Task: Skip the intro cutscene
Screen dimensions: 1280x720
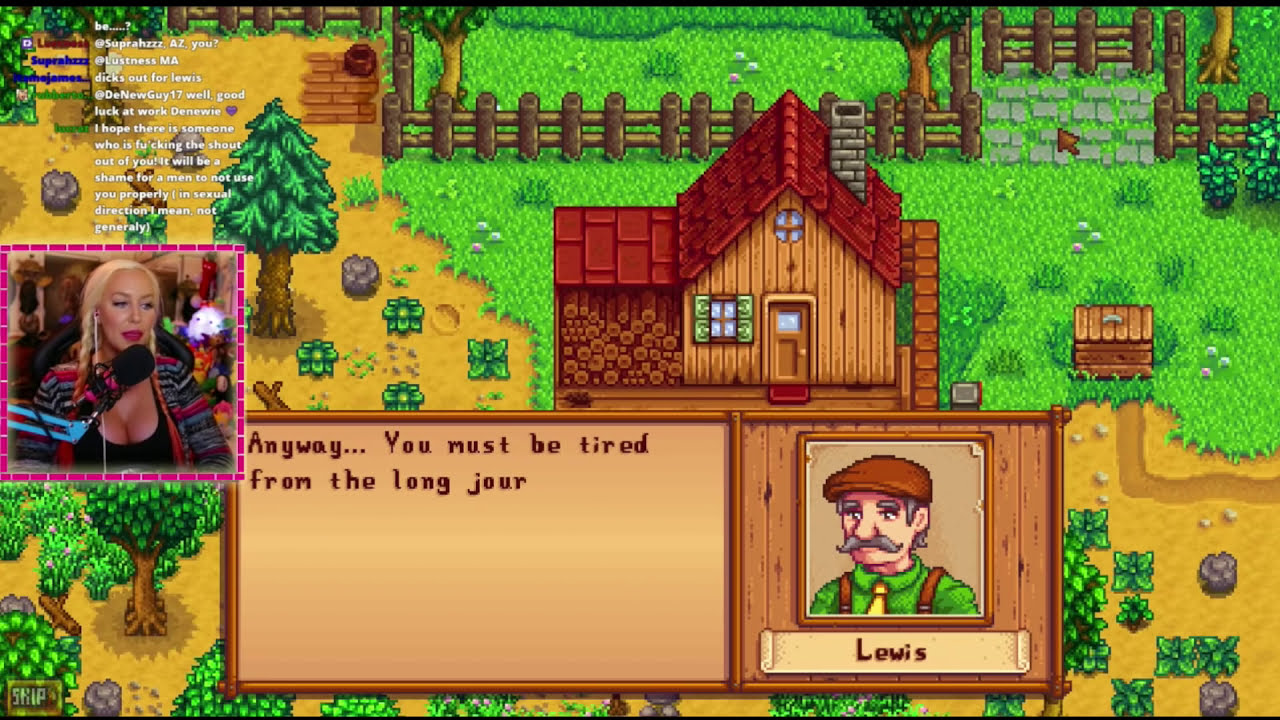Action: click(34, 695)
